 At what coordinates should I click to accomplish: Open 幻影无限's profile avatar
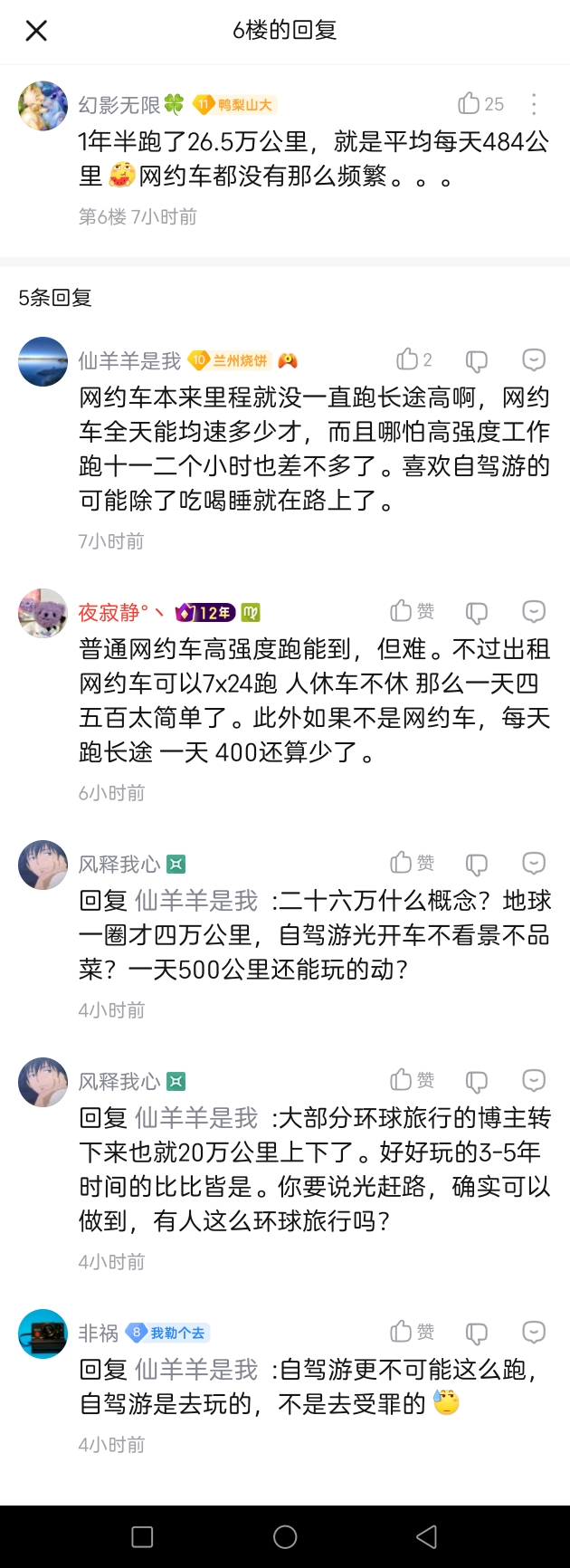43,105
